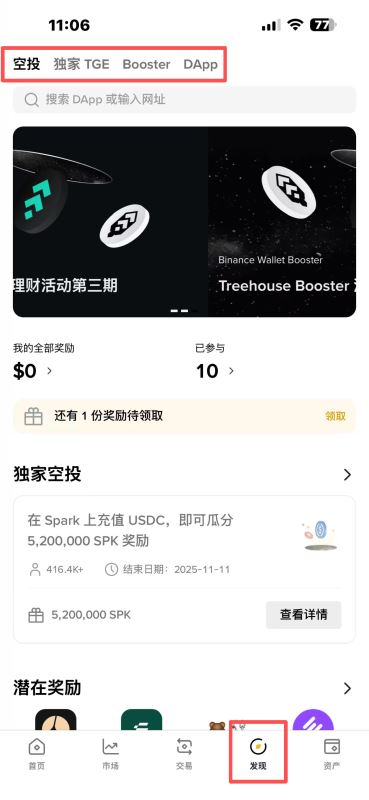Expand the 潜在奖励 section arrow
This screenshot has width=369, height=800.
348,688
